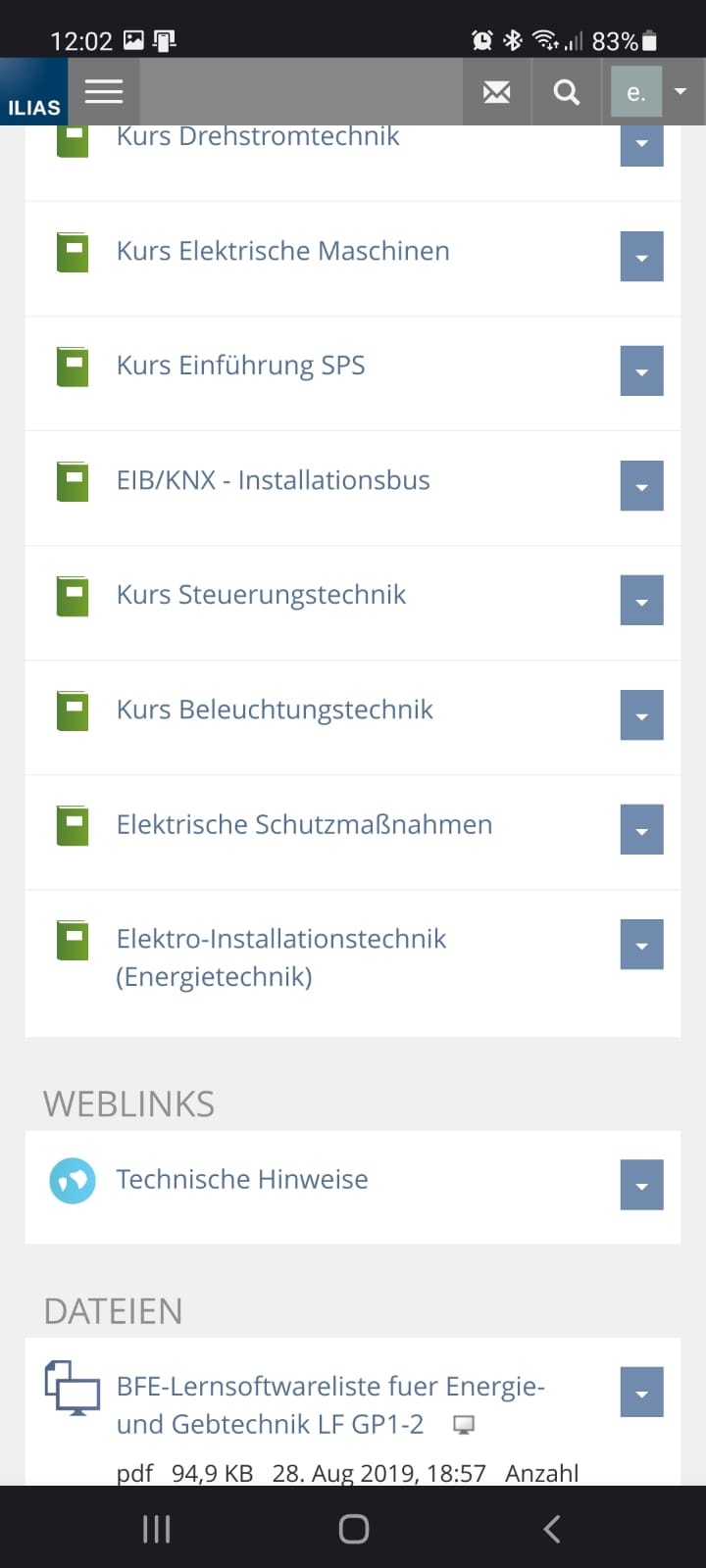
Task: Open Elektrische Schutzmaßnahmen
Action: [304, 824]
